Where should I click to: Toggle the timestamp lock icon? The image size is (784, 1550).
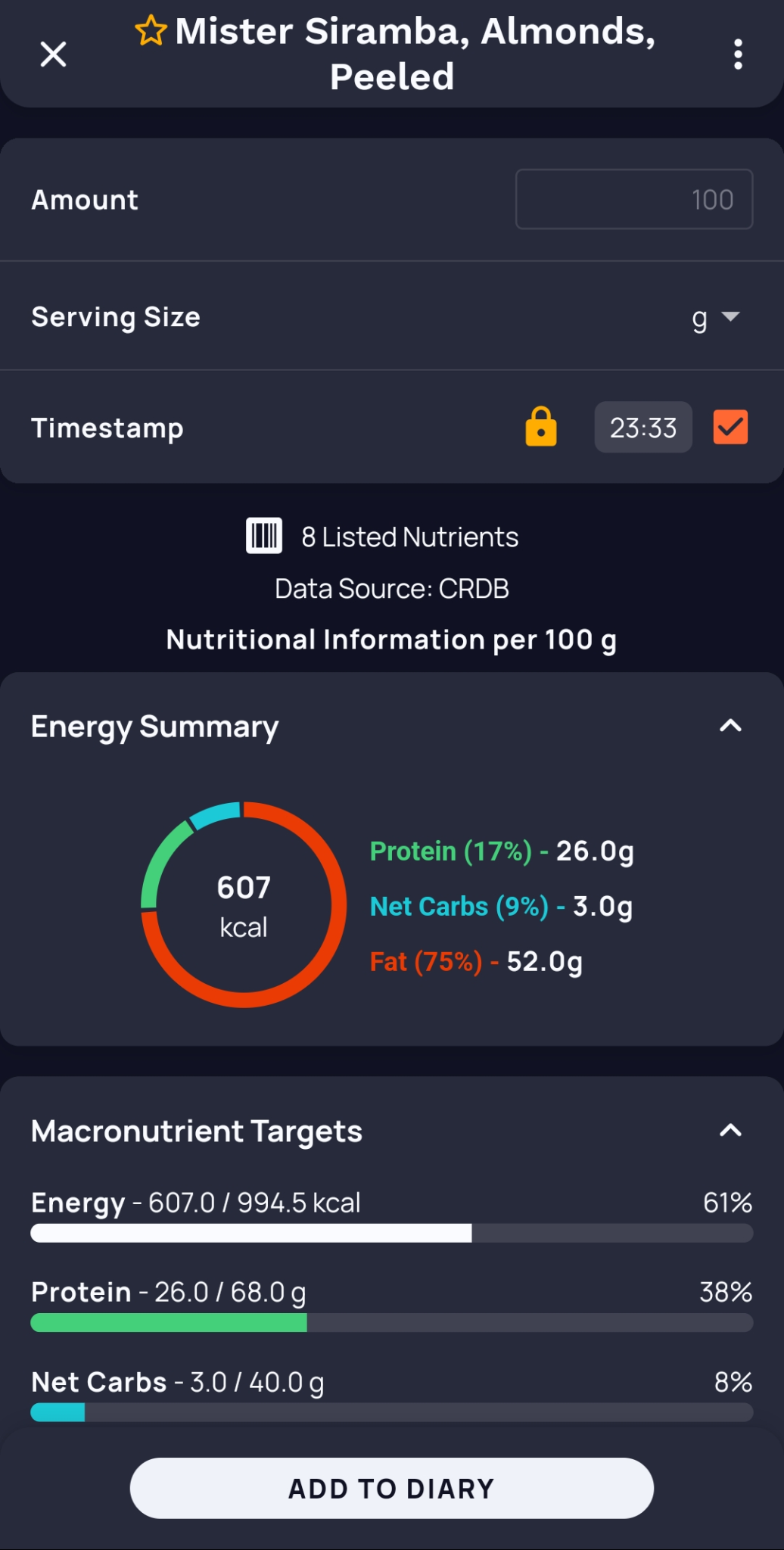tap(541, 427)
